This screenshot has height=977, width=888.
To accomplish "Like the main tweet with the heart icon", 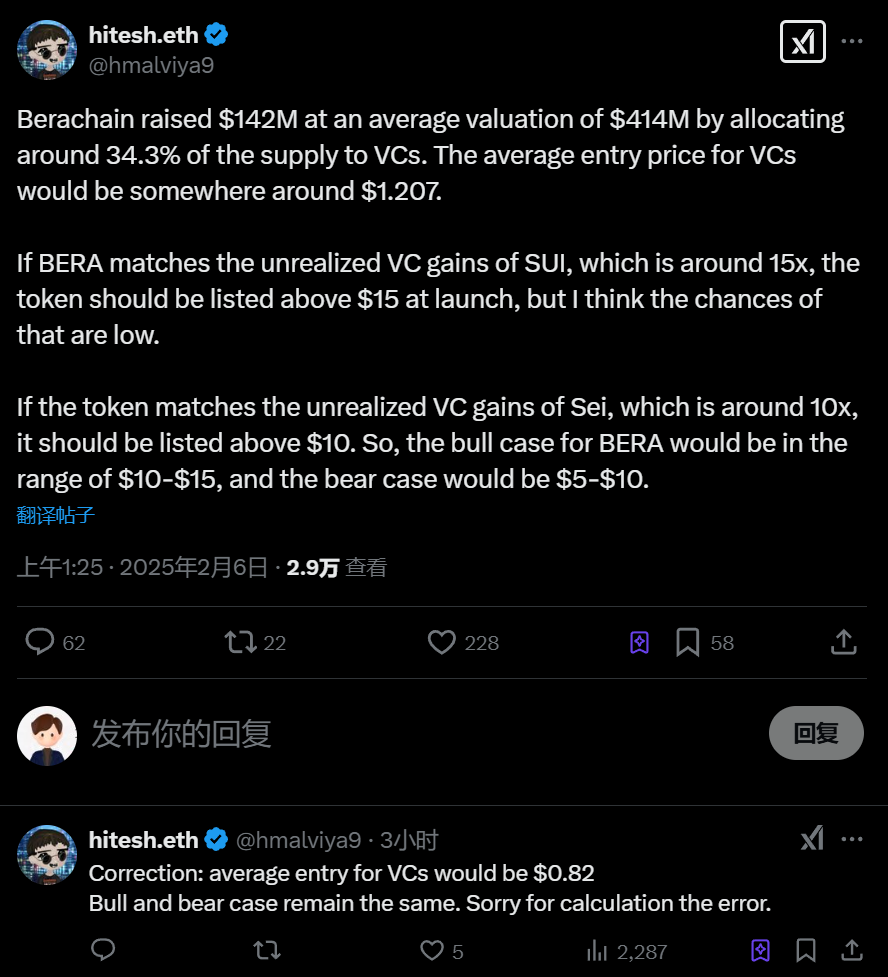I will click(x=441, y=643).
